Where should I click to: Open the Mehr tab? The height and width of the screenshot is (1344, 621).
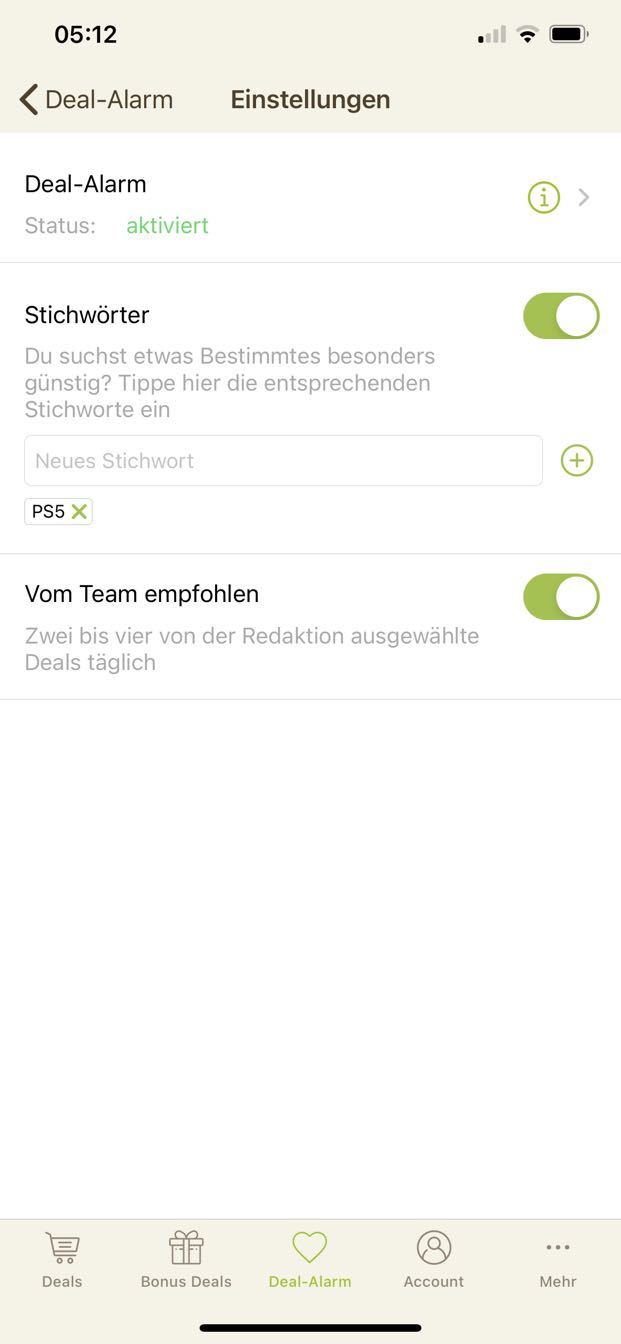click(x=558, y=1260)
